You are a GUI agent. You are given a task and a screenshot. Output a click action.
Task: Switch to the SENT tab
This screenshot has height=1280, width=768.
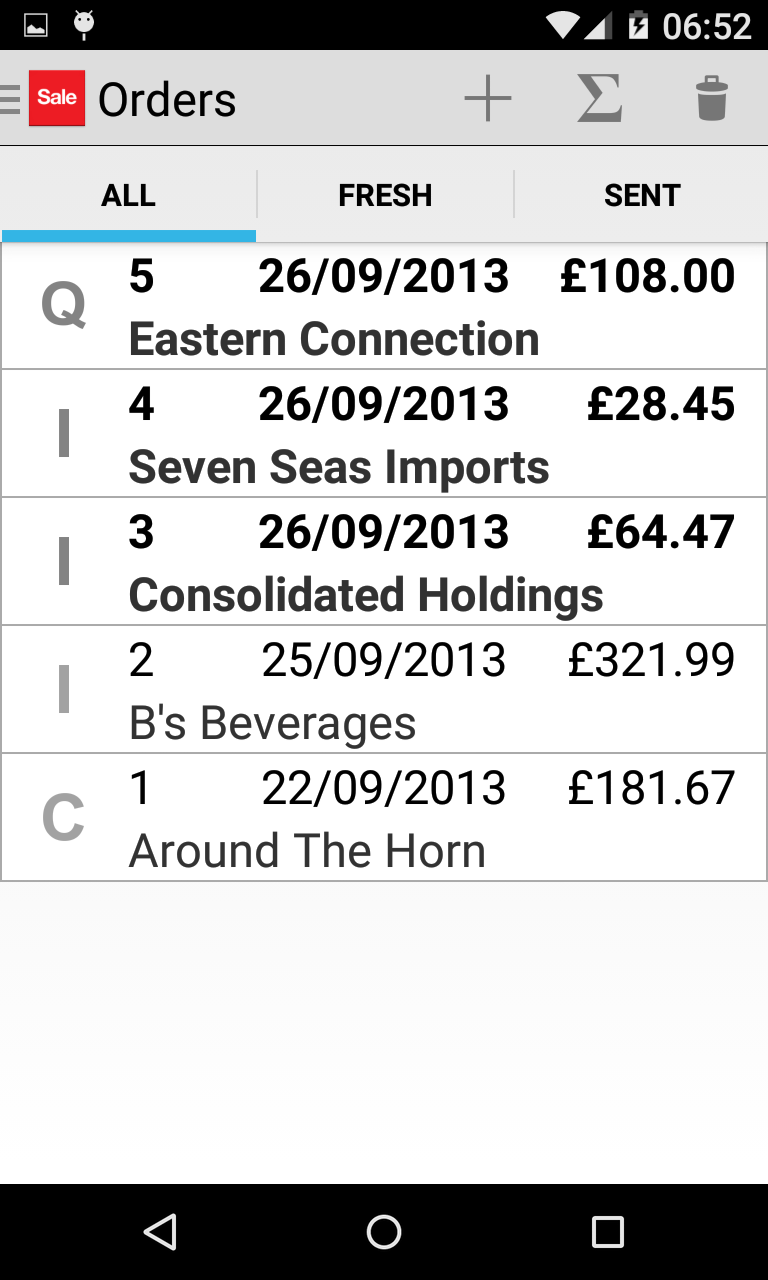(x=642, y=195)
